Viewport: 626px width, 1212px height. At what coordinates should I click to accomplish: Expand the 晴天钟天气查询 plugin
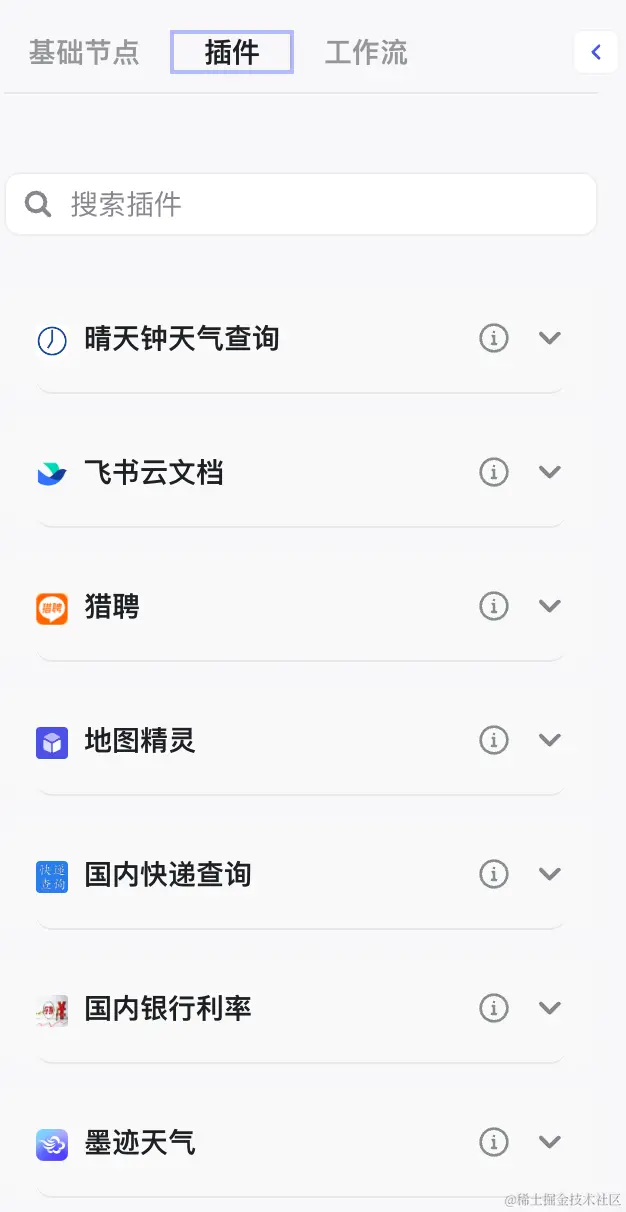tap(549, 338)
